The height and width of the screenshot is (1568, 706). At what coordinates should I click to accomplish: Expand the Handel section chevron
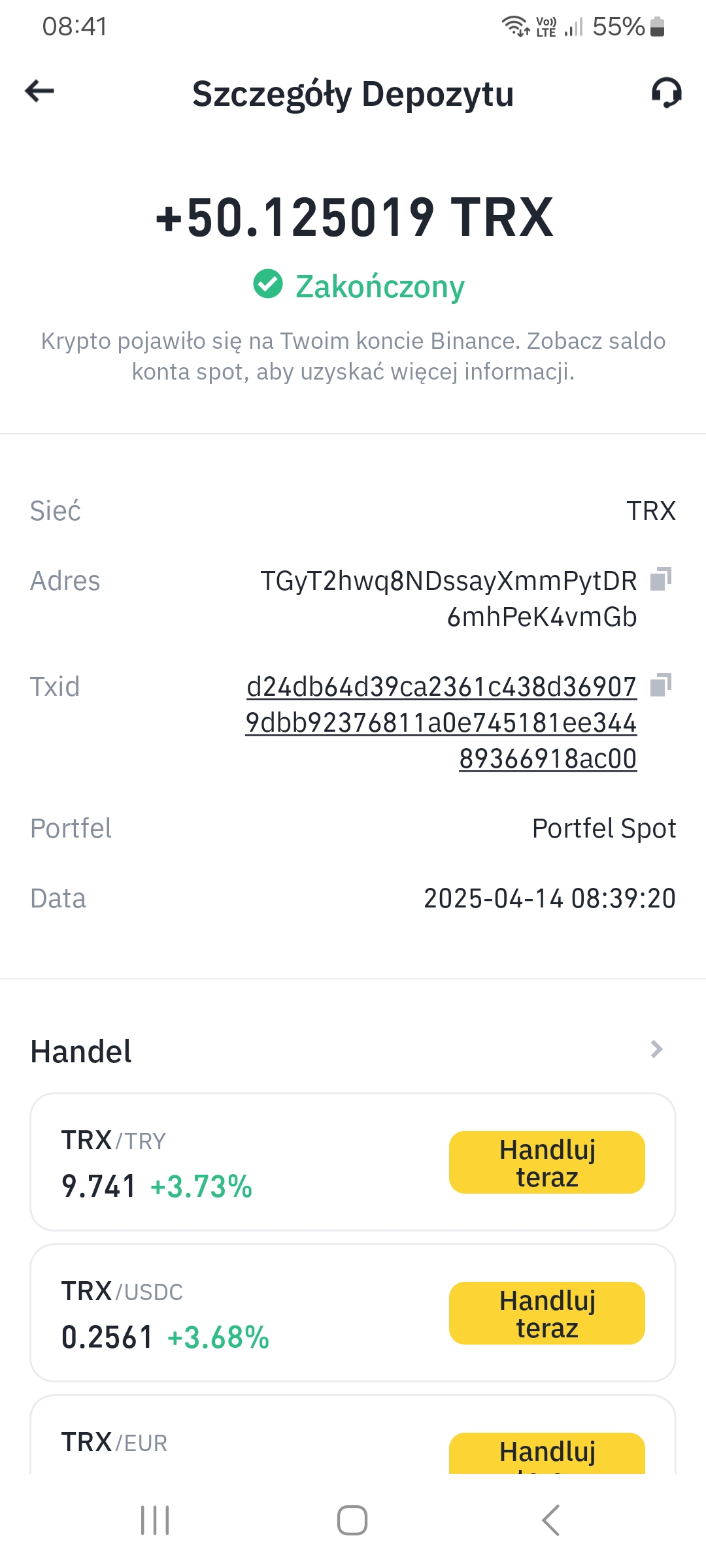pyautogui.click(x=657, y=1049)
